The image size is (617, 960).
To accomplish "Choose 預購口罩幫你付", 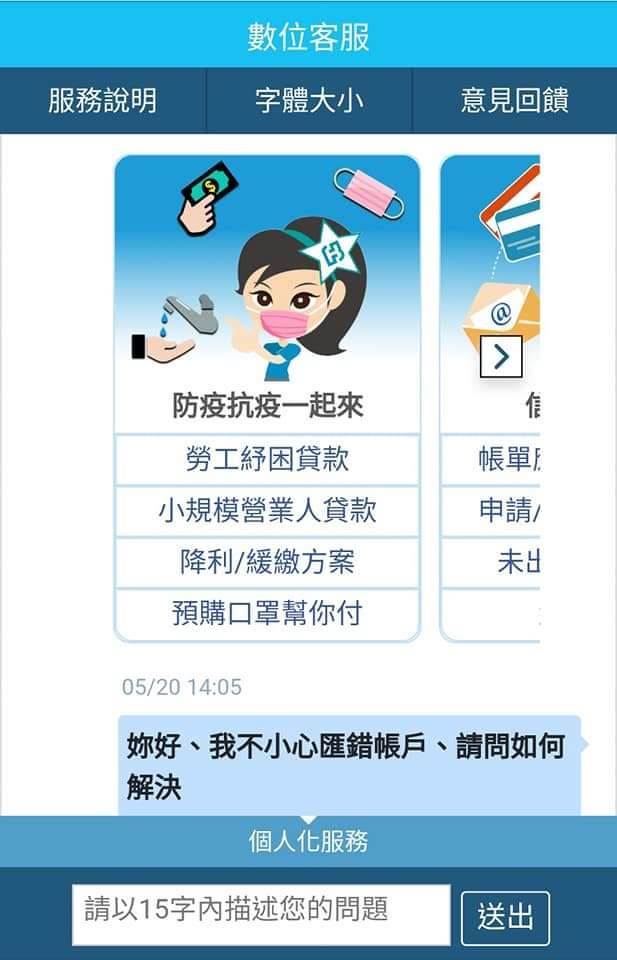I will [267, 613].
